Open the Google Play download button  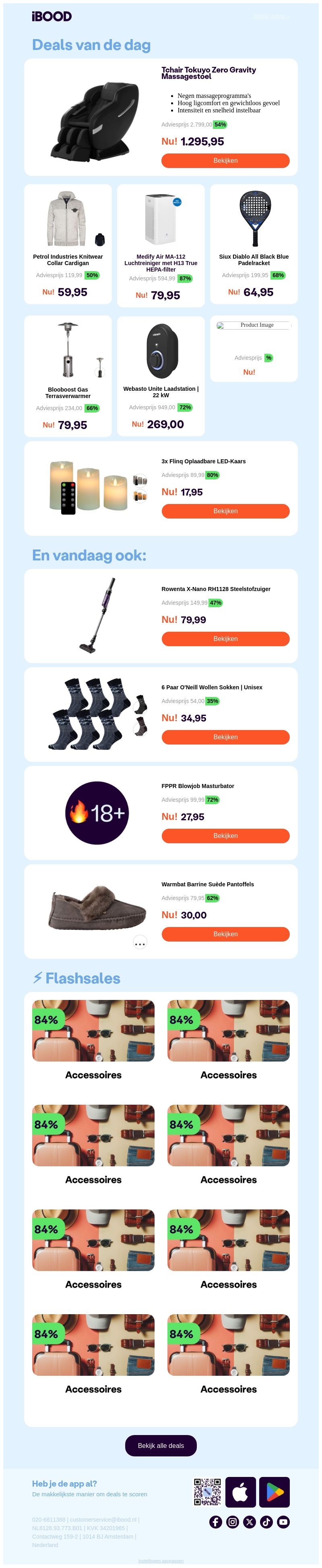point(275,1492)
